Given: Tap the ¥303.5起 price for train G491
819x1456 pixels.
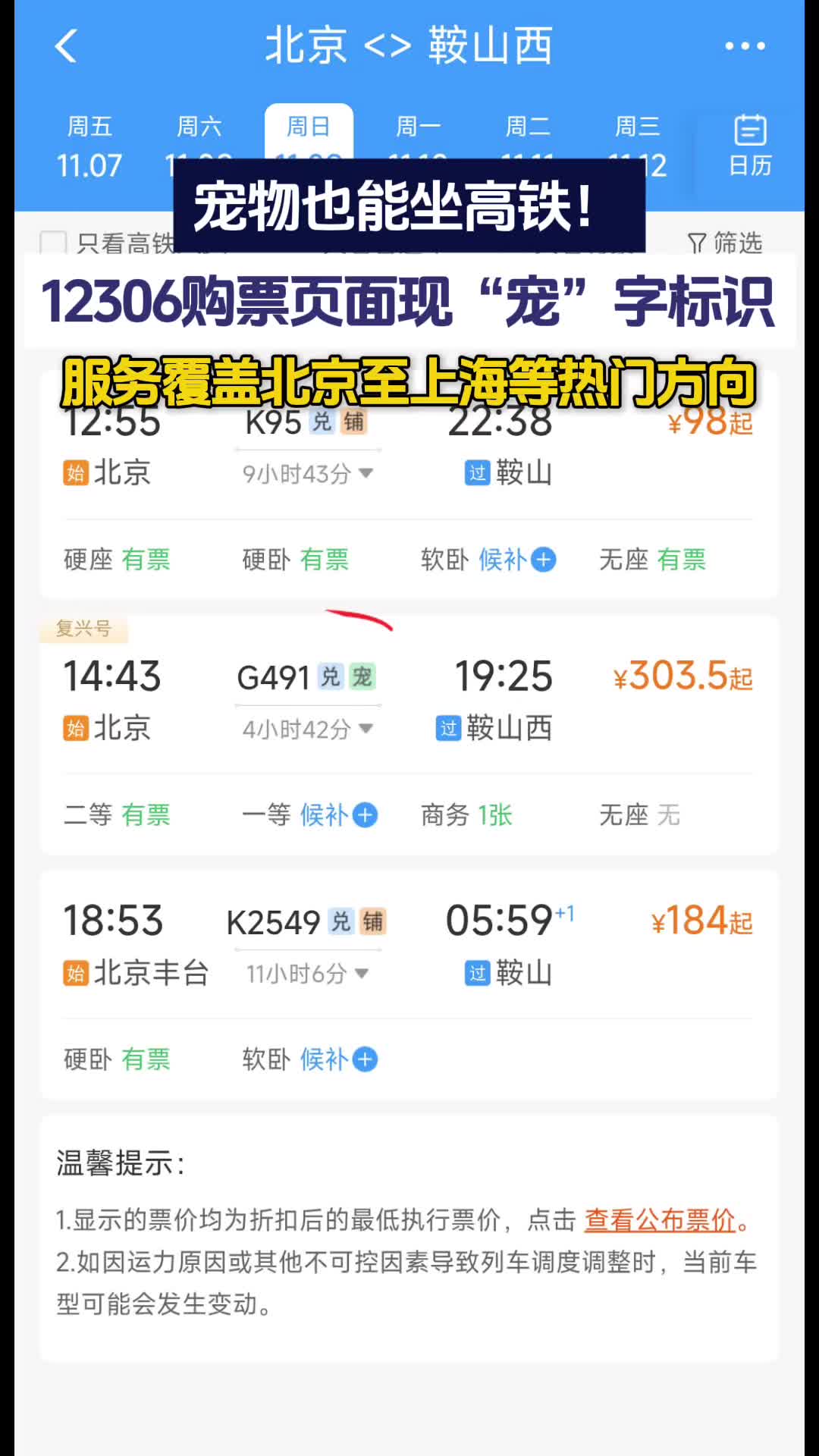Looking at the screenshot, I should click(x=681, y=675).
